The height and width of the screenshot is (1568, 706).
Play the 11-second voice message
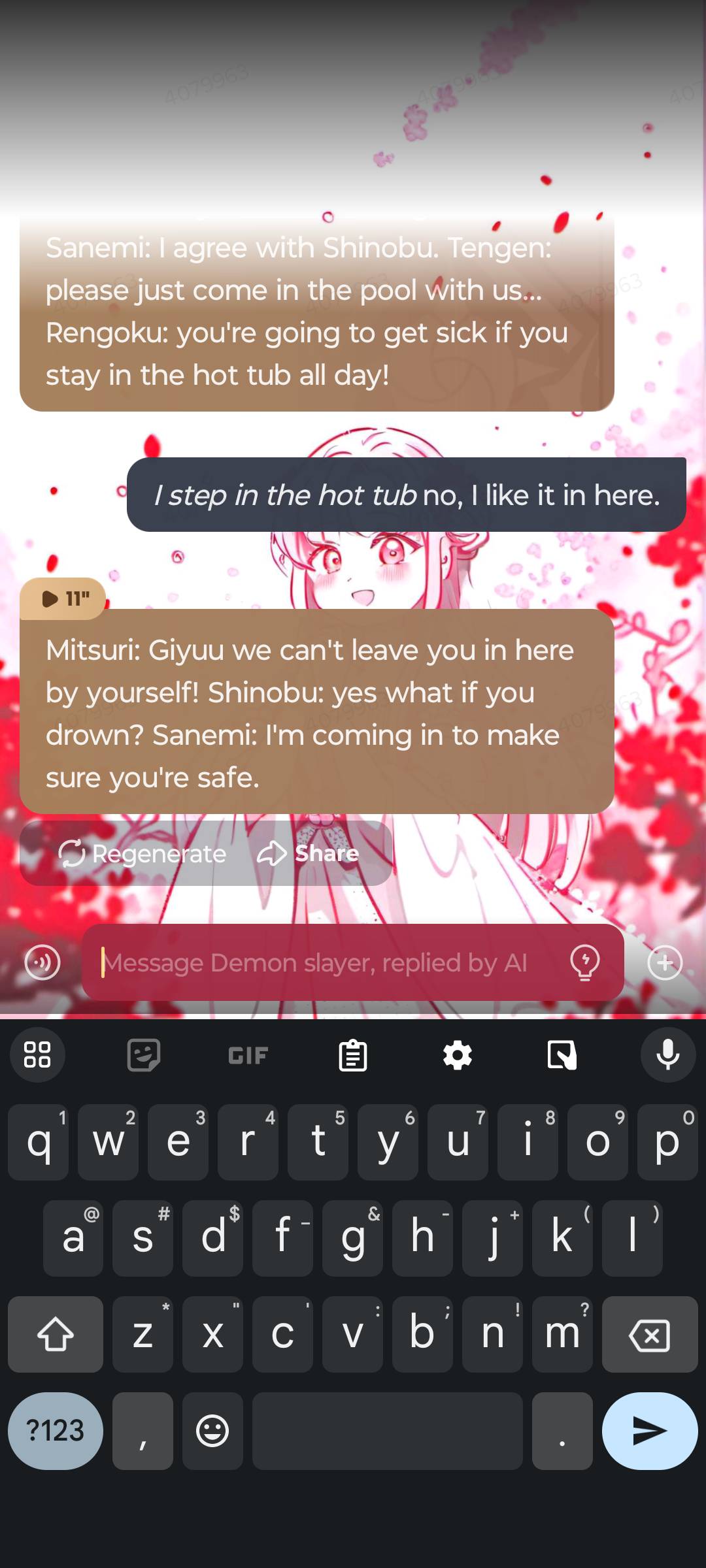(x=63, y=598)
